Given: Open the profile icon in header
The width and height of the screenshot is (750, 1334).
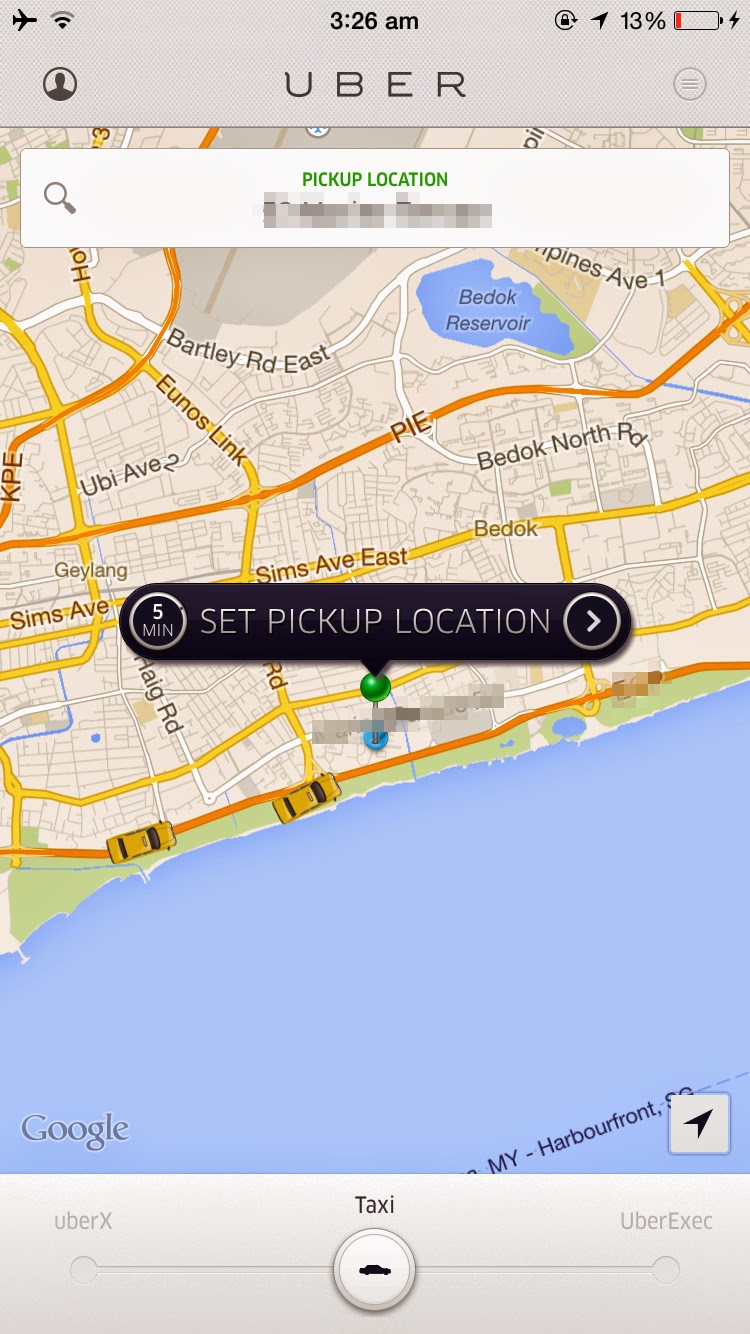Looking at the screenshot, I should coord(60,84).
